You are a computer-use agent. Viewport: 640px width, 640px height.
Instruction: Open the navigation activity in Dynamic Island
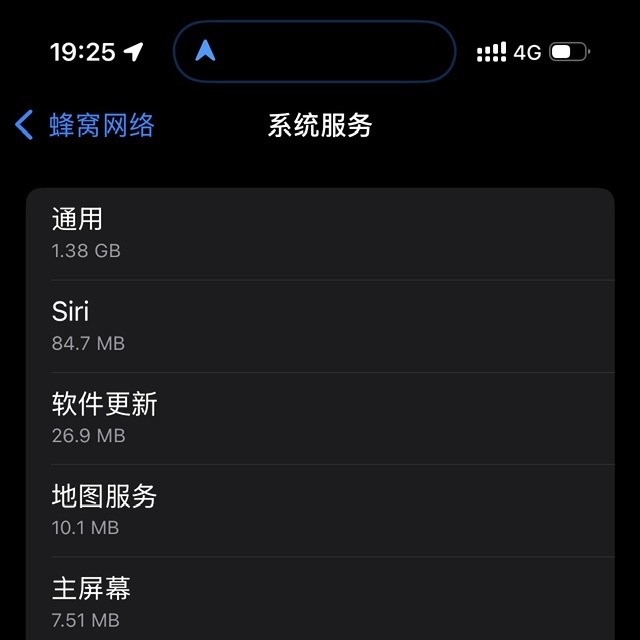tap(314, 51)
